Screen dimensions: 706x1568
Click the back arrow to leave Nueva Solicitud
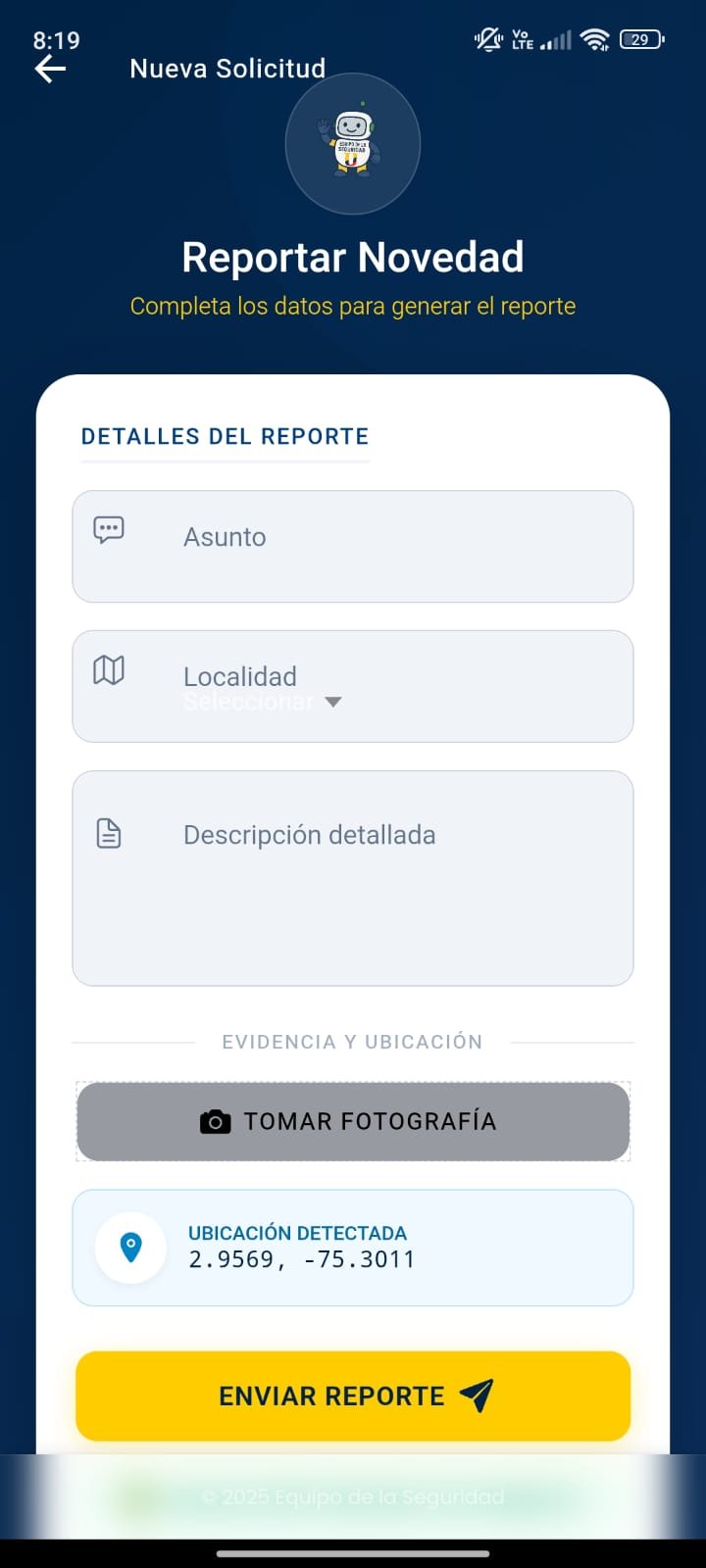(49, 69)
